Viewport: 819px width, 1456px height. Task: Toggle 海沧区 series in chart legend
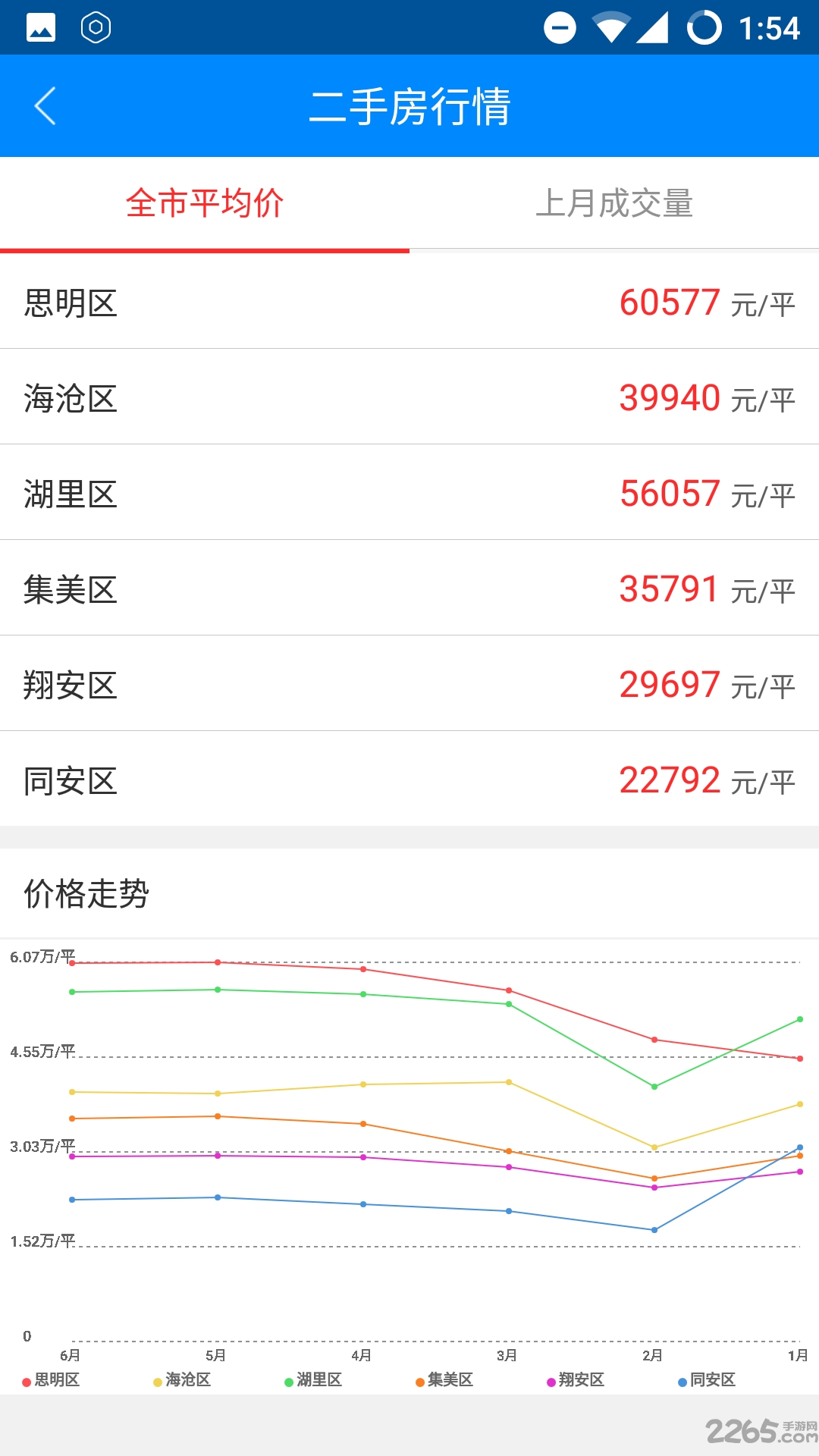pyautogui.click(x=182, y=1379)
